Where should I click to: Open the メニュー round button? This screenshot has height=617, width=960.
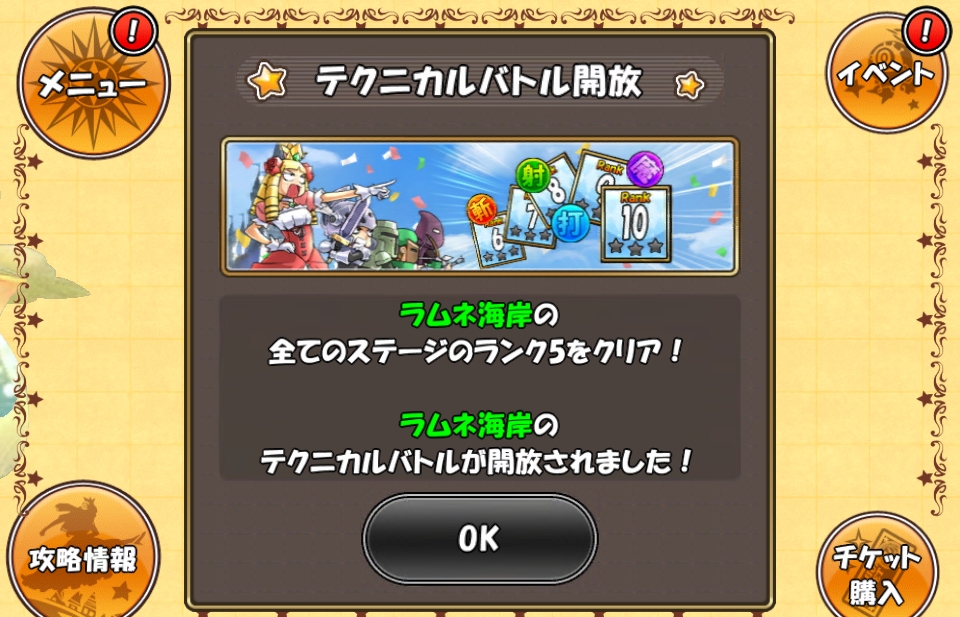click(92, 82)
